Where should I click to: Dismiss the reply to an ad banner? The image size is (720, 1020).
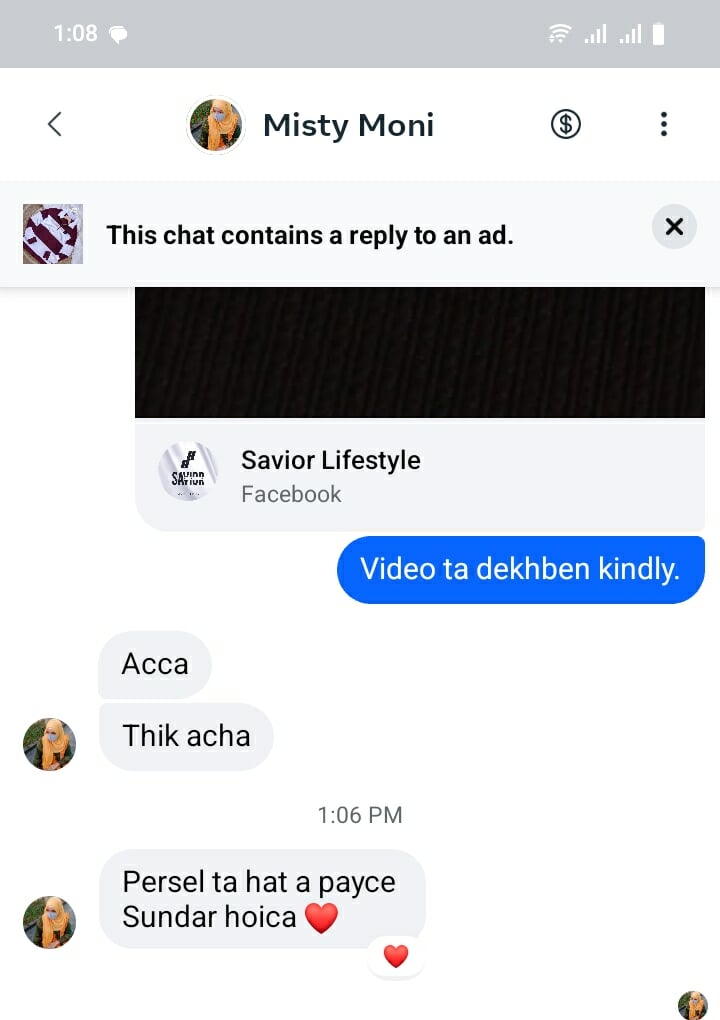(674, 227)
